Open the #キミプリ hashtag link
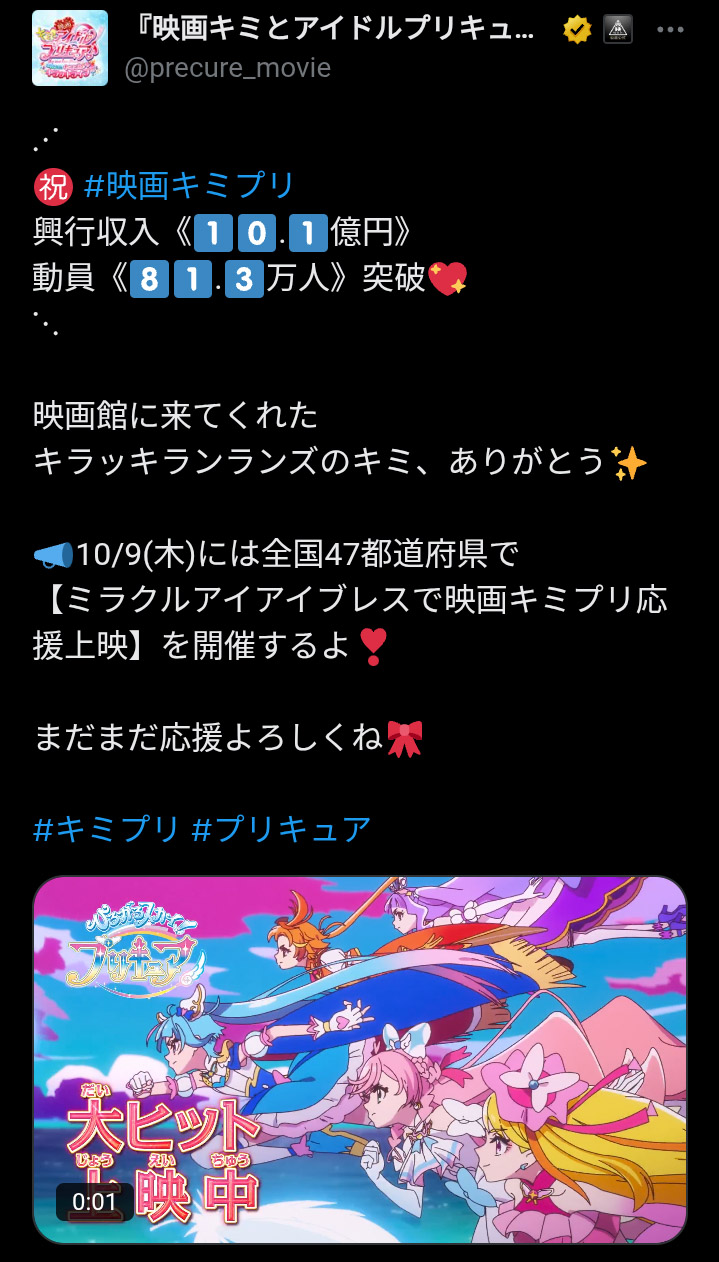Screen dimensions: 719x1262 click(x=107, y=829)
